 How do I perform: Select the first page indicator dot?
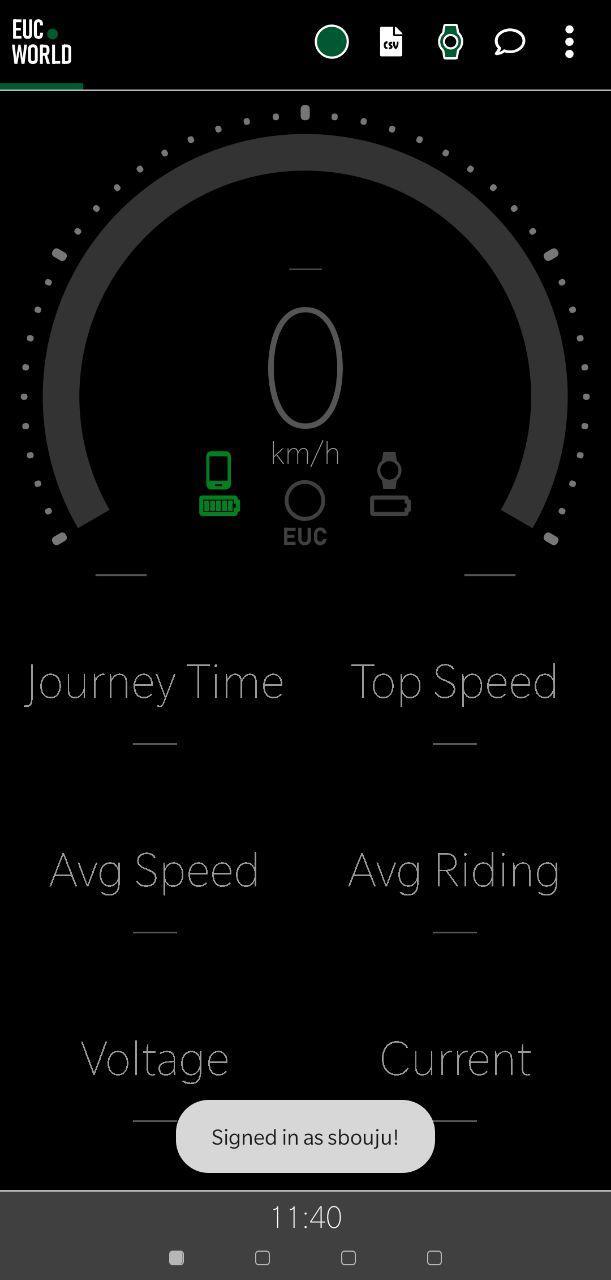pos(177,1257)
